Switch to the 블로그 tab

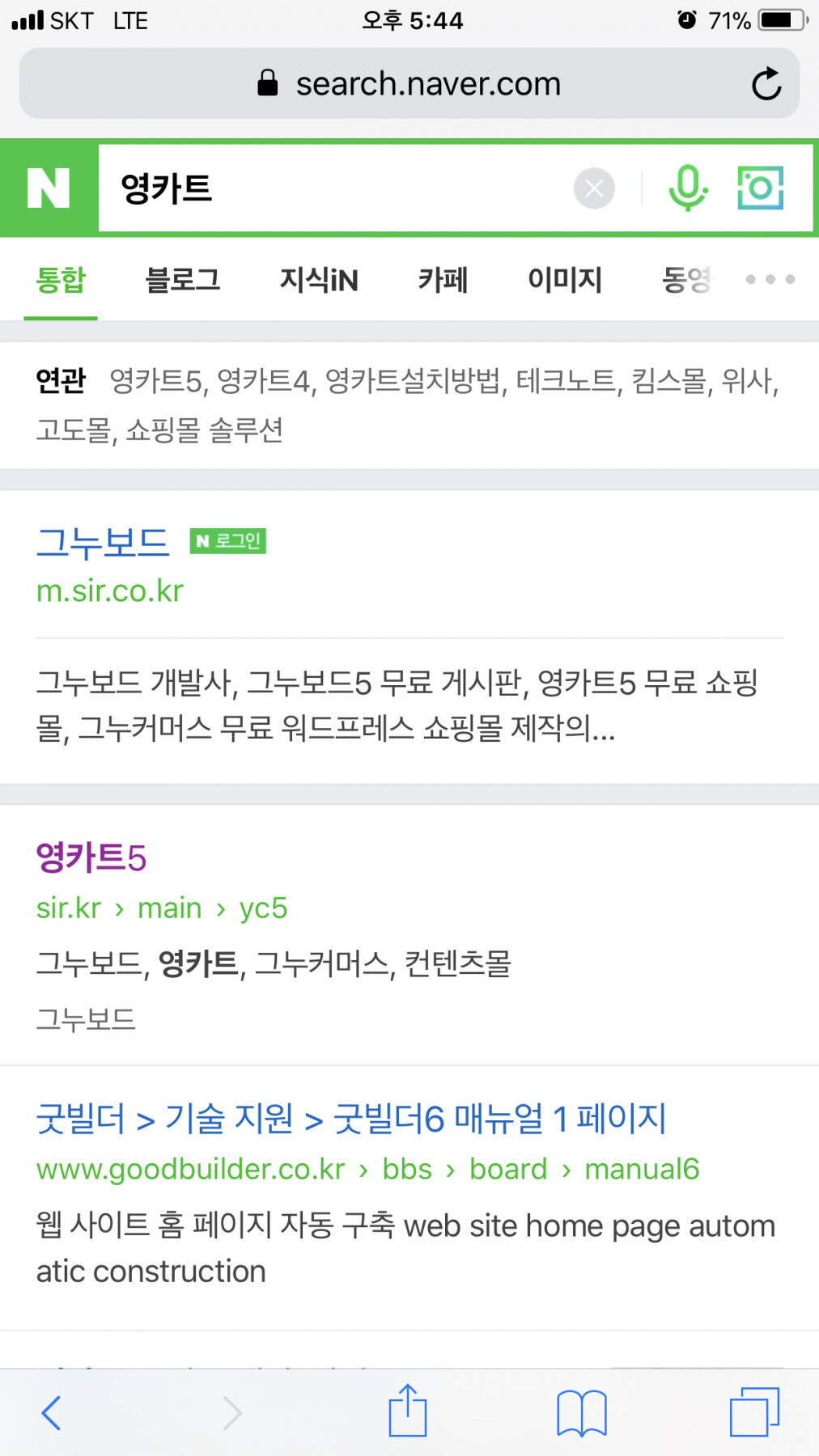point(183,280)
